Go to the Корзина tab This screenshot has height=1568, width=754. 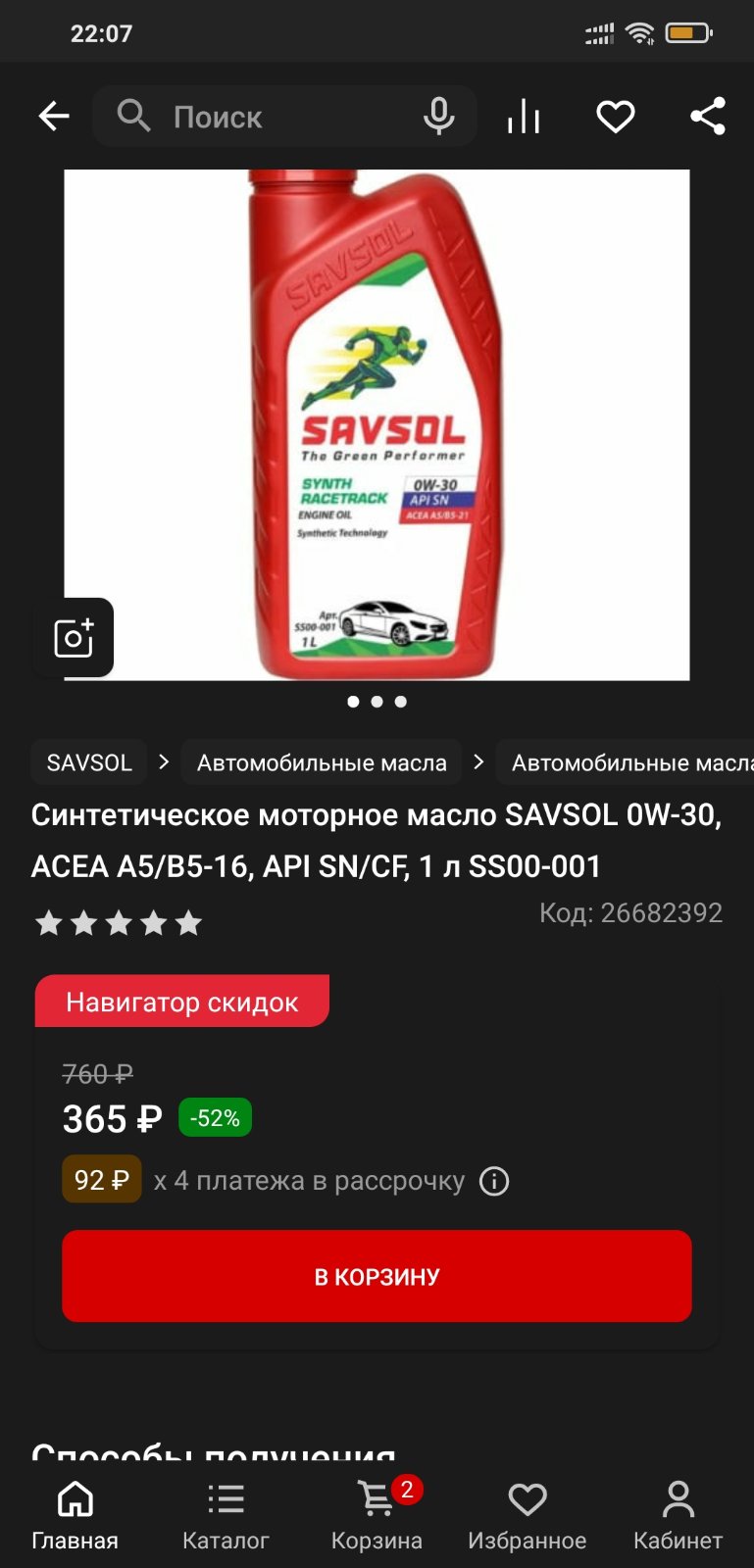pyautogui.click(x=377, y=1515)
